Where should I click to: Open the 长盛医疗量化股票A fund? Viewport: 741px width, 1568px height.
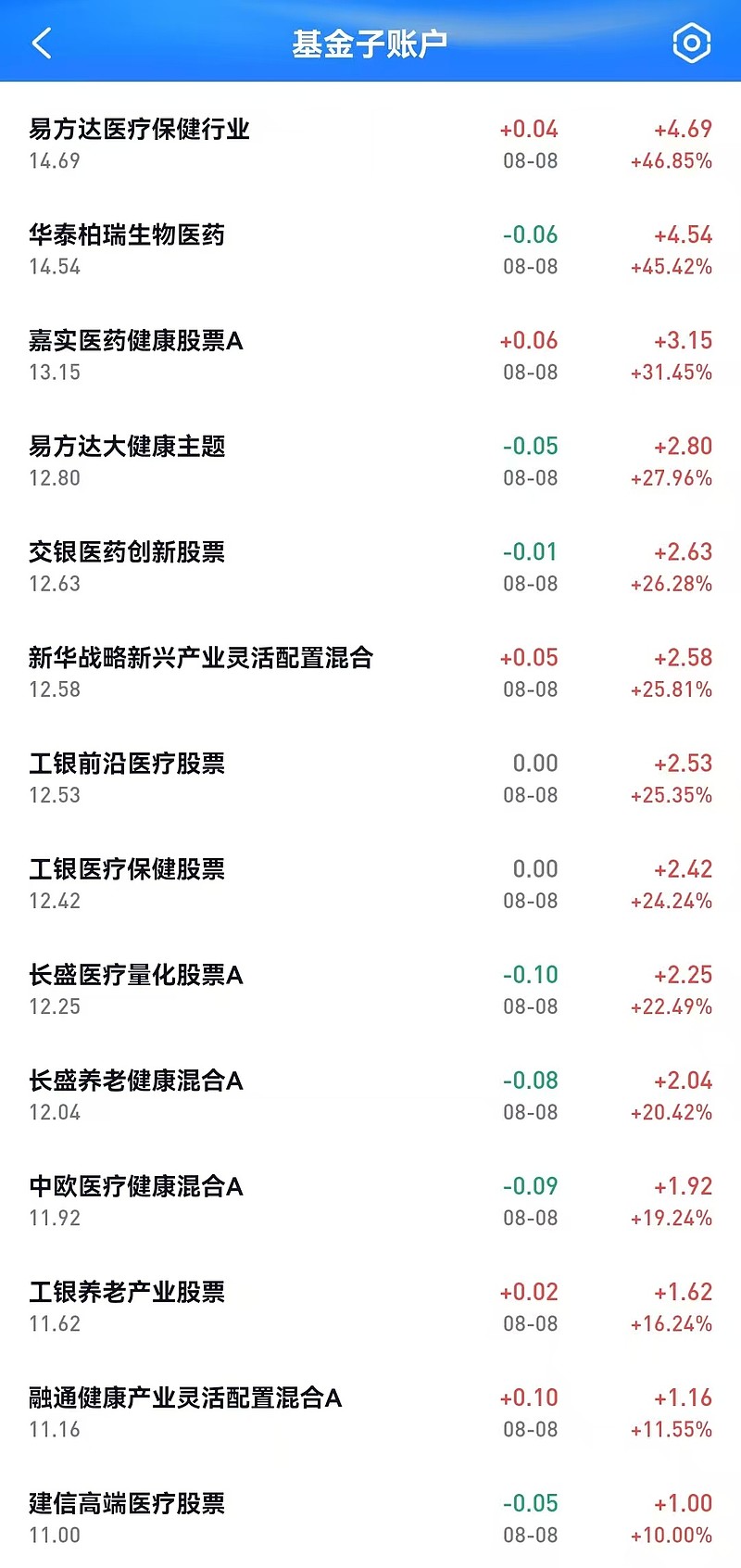point(370,989)
